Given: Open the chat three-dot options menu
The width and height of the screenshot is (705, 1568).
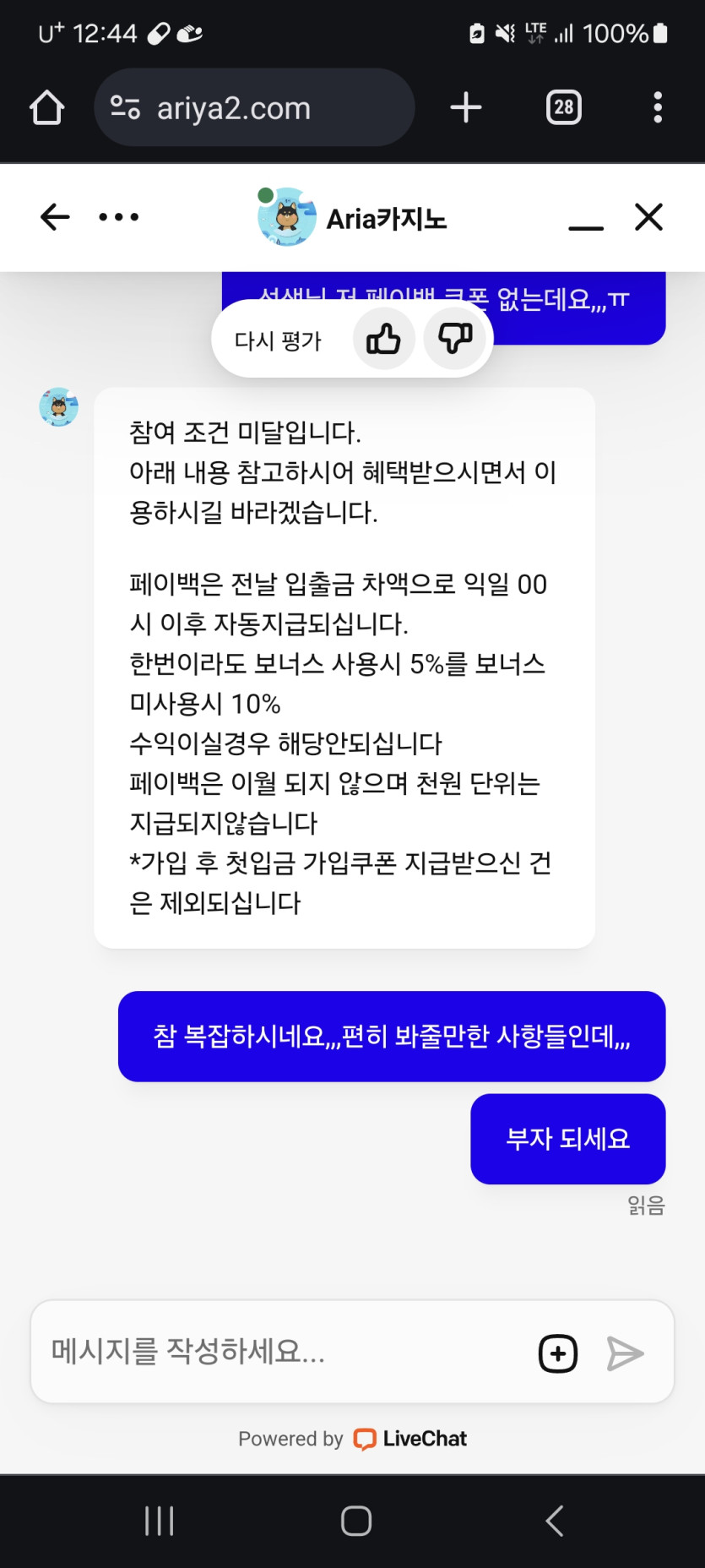Looking at the screenshot, I should pos(119,217).
